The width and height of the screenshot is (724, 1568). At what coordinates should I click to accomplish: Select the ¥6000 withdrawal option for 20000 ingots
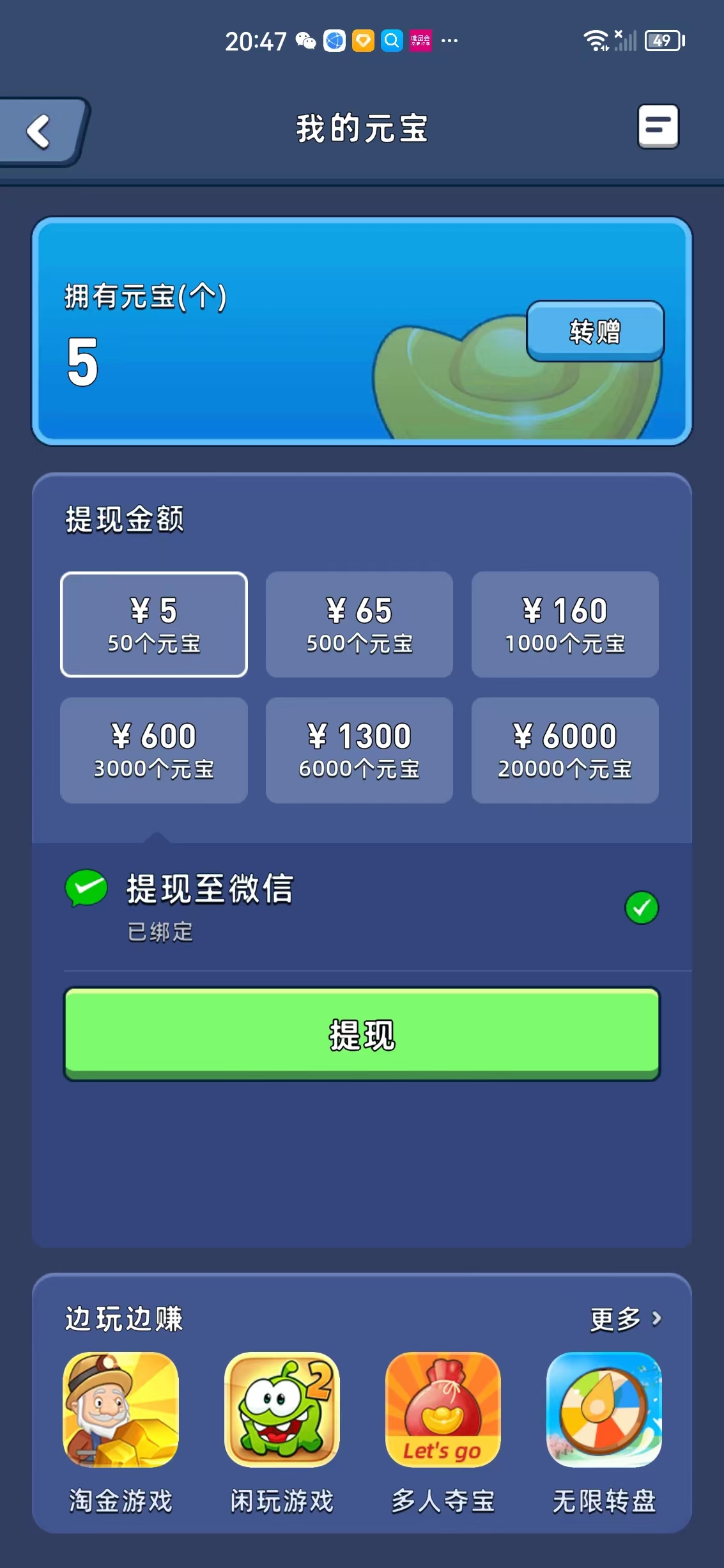point(565,750)
